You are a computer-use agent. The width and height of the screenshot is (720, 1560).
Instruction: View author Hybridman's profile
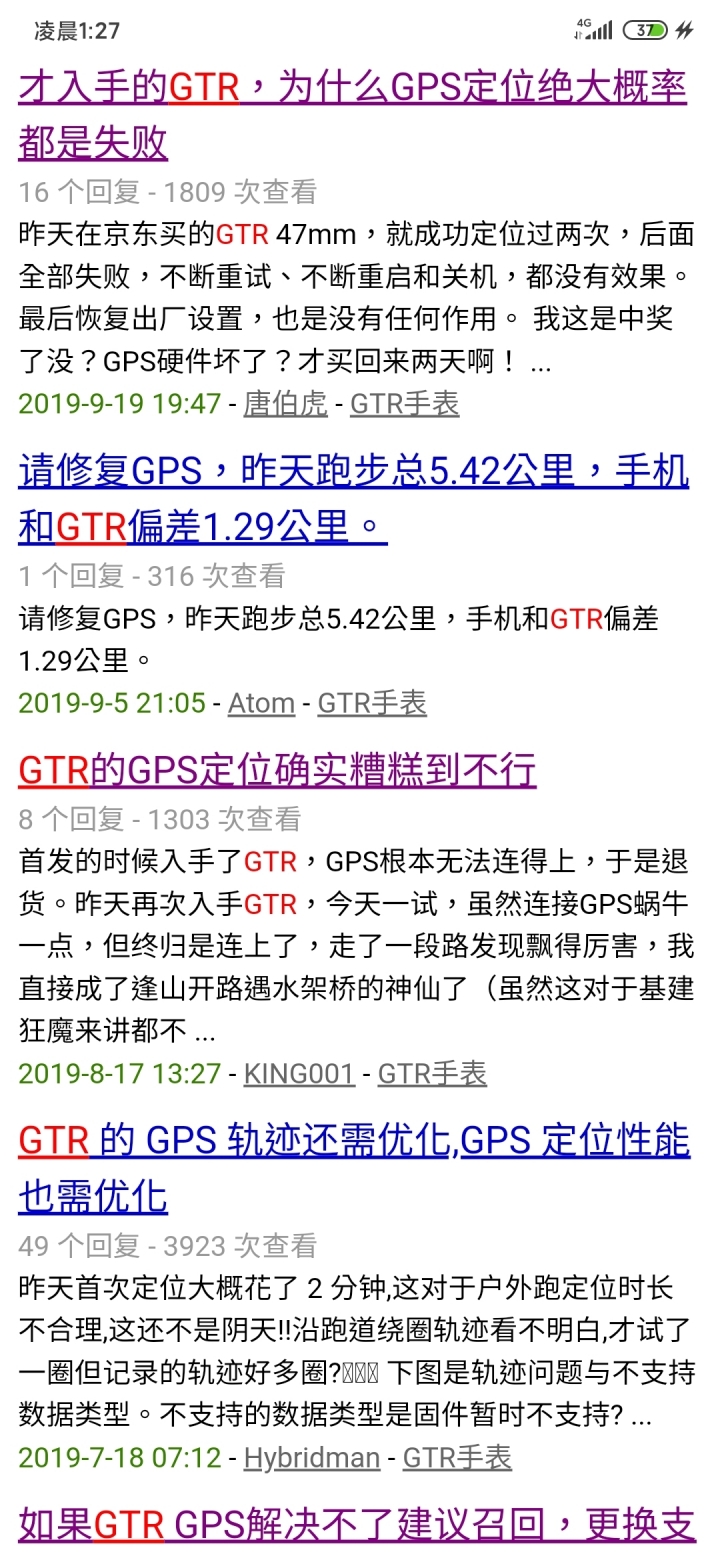tap(312, 1457)
